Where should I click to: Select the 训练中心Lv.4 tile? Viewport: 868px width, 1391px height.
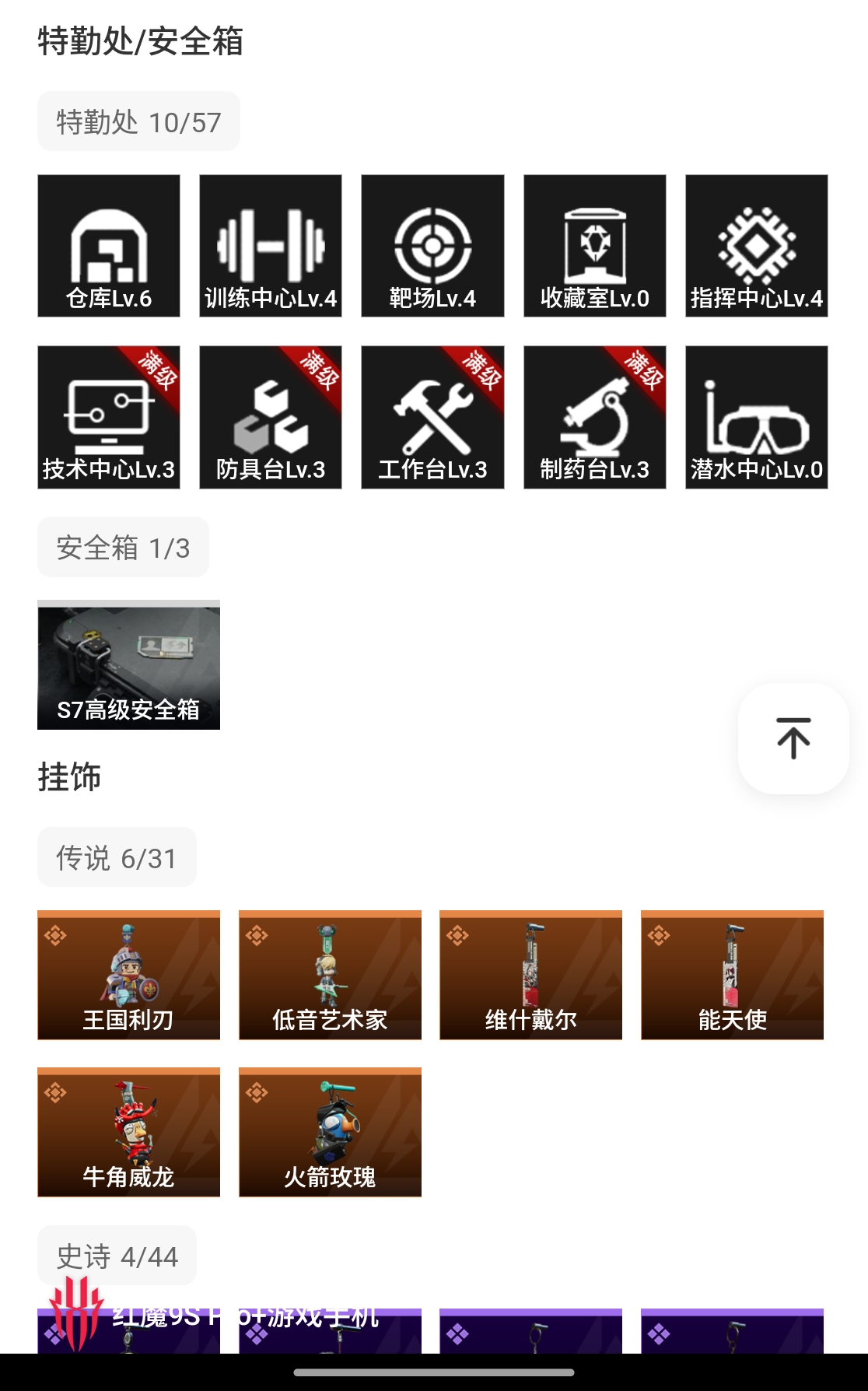[x=271, y=246]
